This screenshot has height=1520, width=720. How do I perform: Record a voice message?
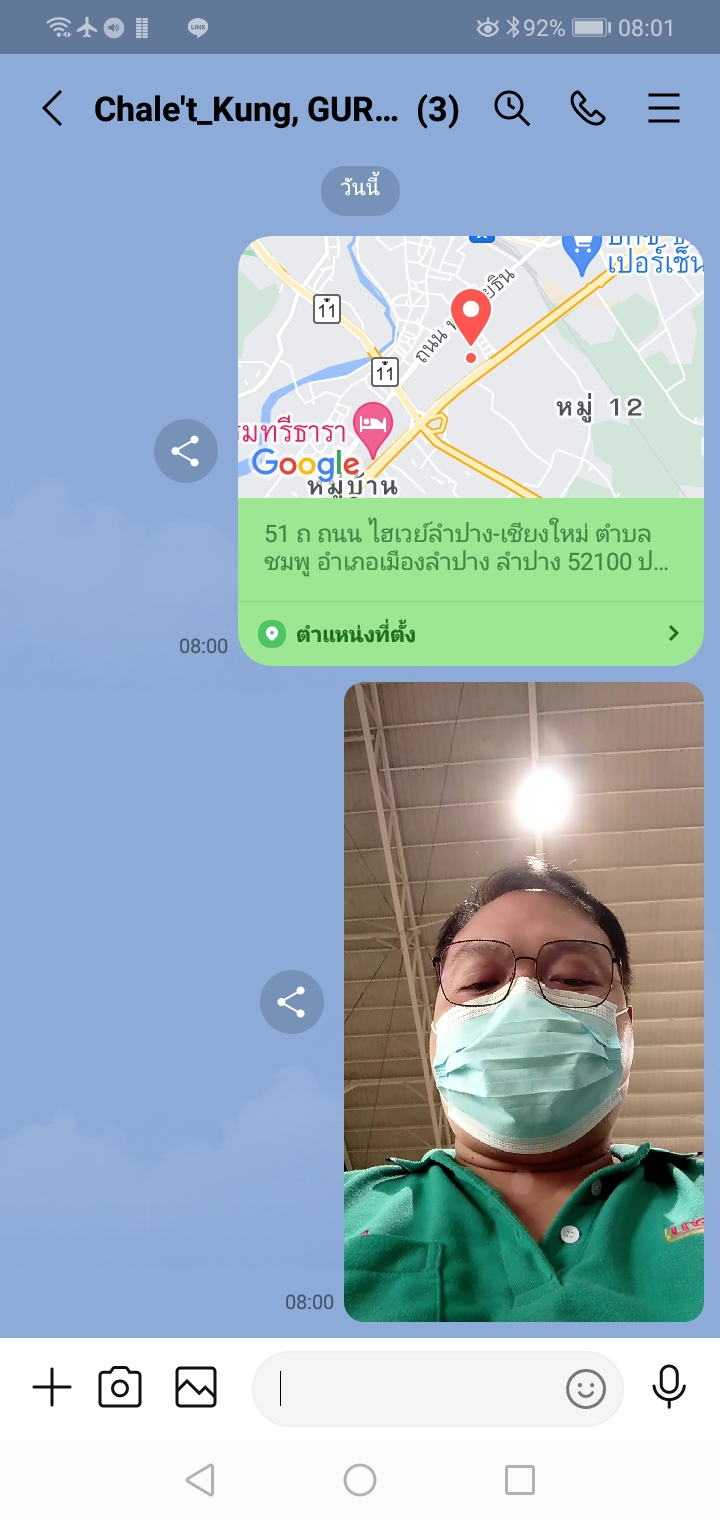tap(669, 1387)
